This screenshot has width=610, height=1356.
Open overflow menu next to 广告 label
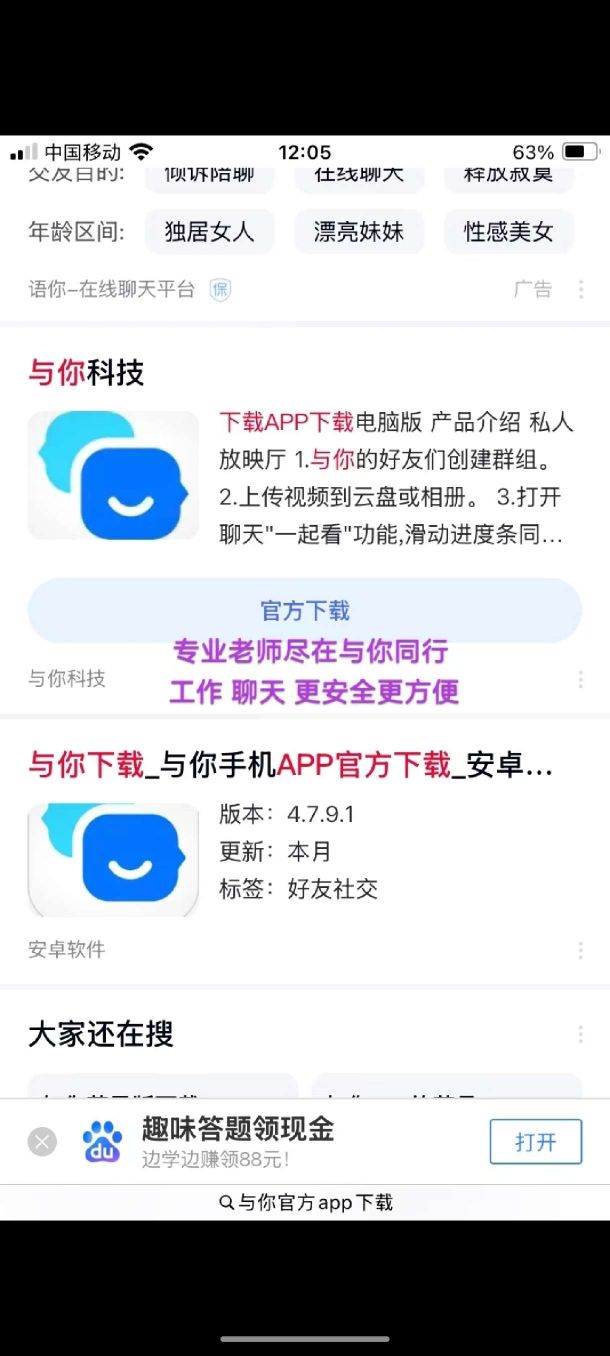click(x=581, y=289)
